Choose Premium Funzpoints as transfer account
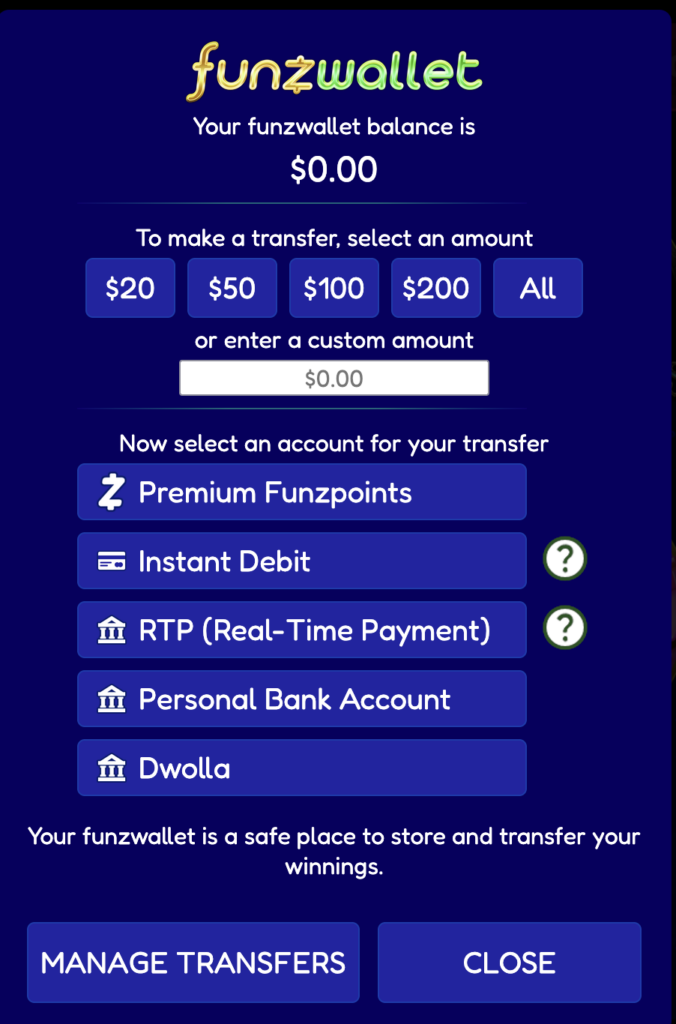This screenshot has width=676, height=1024. coord(302,492)
